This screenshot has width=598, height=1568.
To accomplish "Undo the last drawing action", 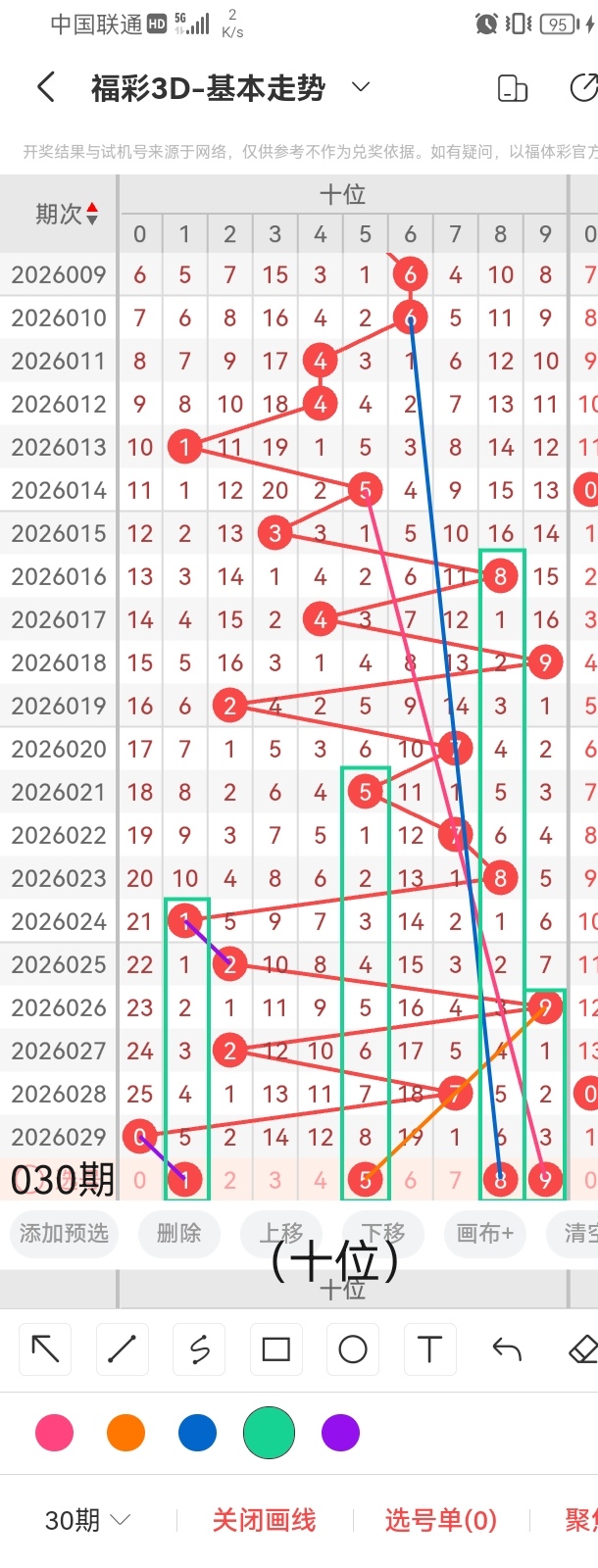I will (x=507, y=1349).
